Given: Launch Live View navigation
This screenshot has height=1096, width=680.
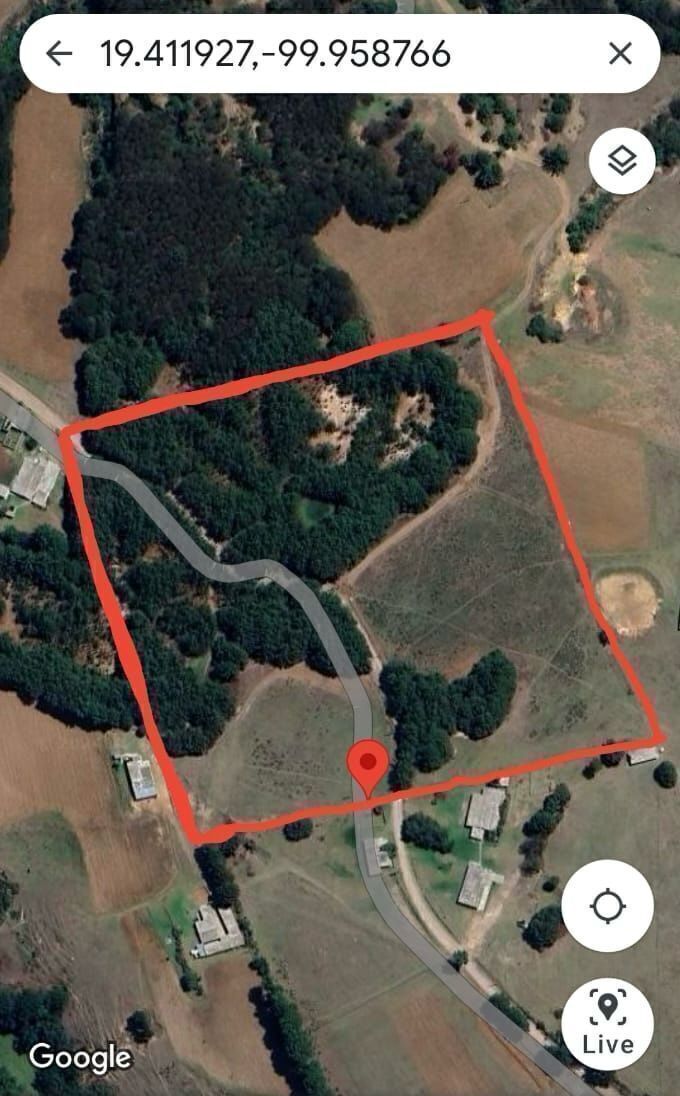Looking at the screenshot, I should point(607,1023).
